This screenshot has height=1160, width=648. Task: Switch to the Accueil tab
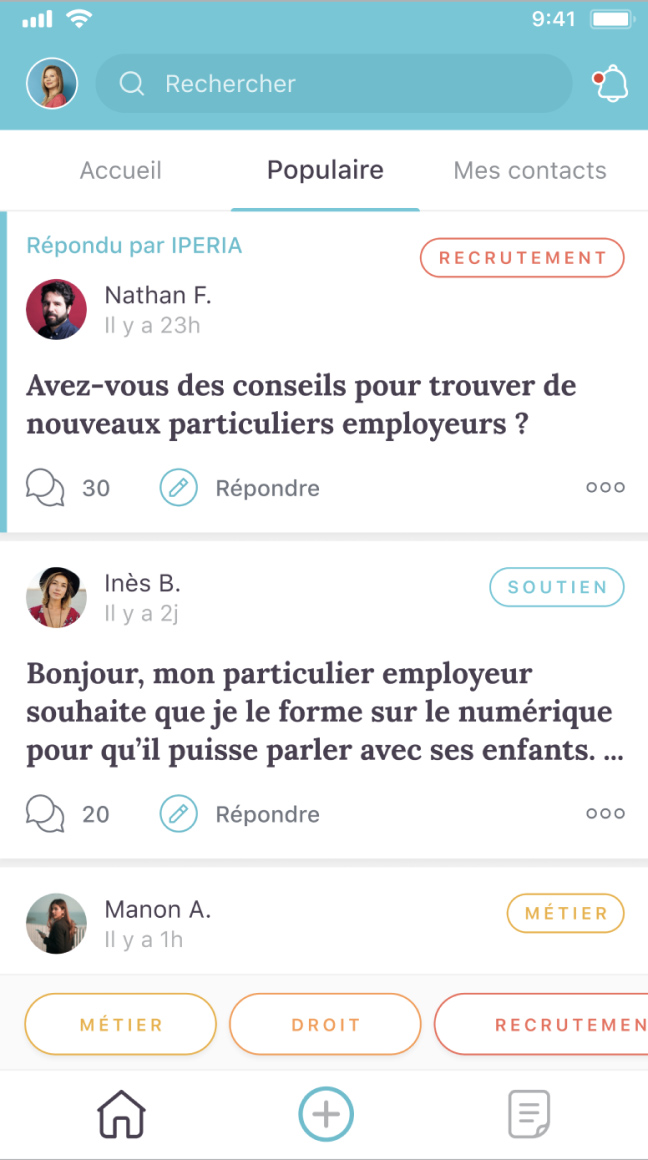coord(121,170)
